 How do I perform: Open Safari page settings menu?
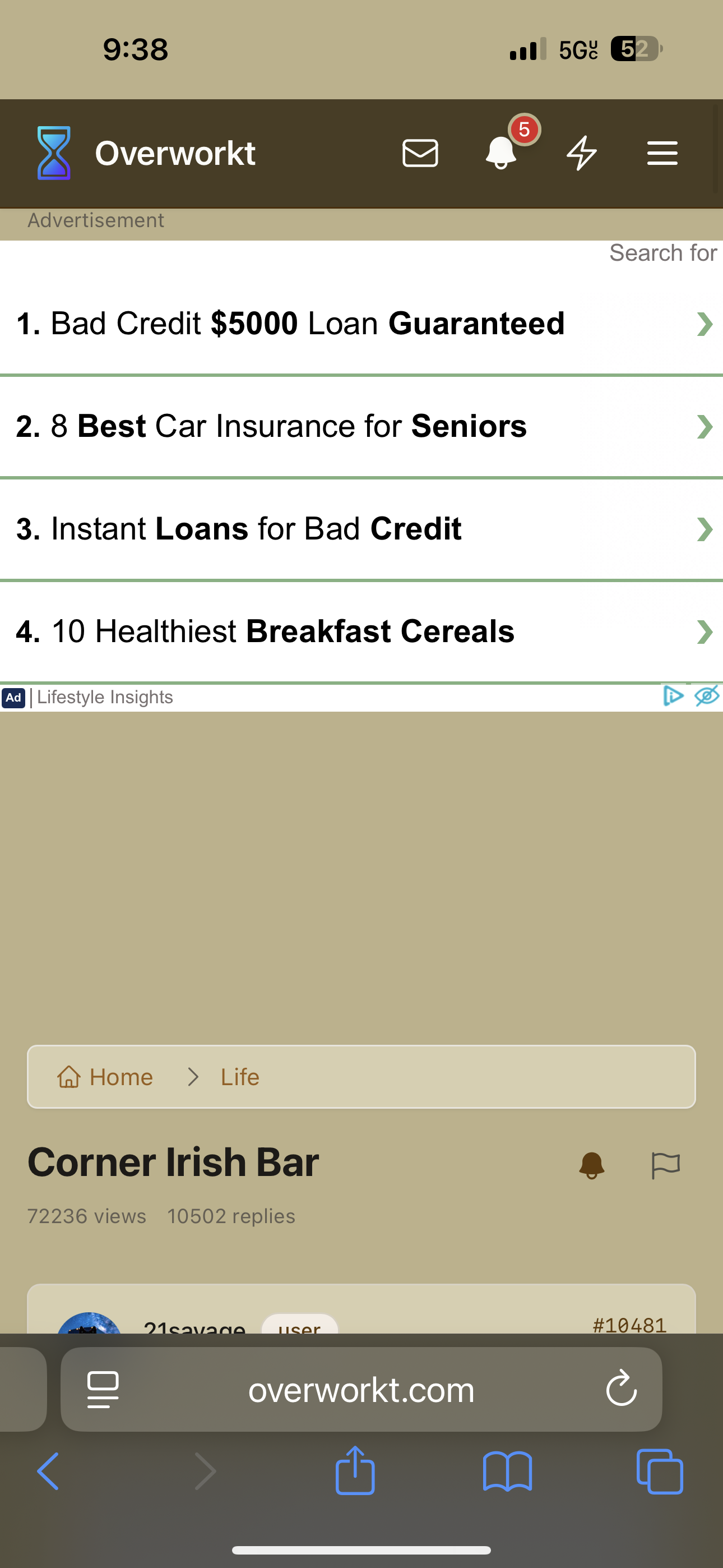pyautogui.click(x=103, y=1389)
